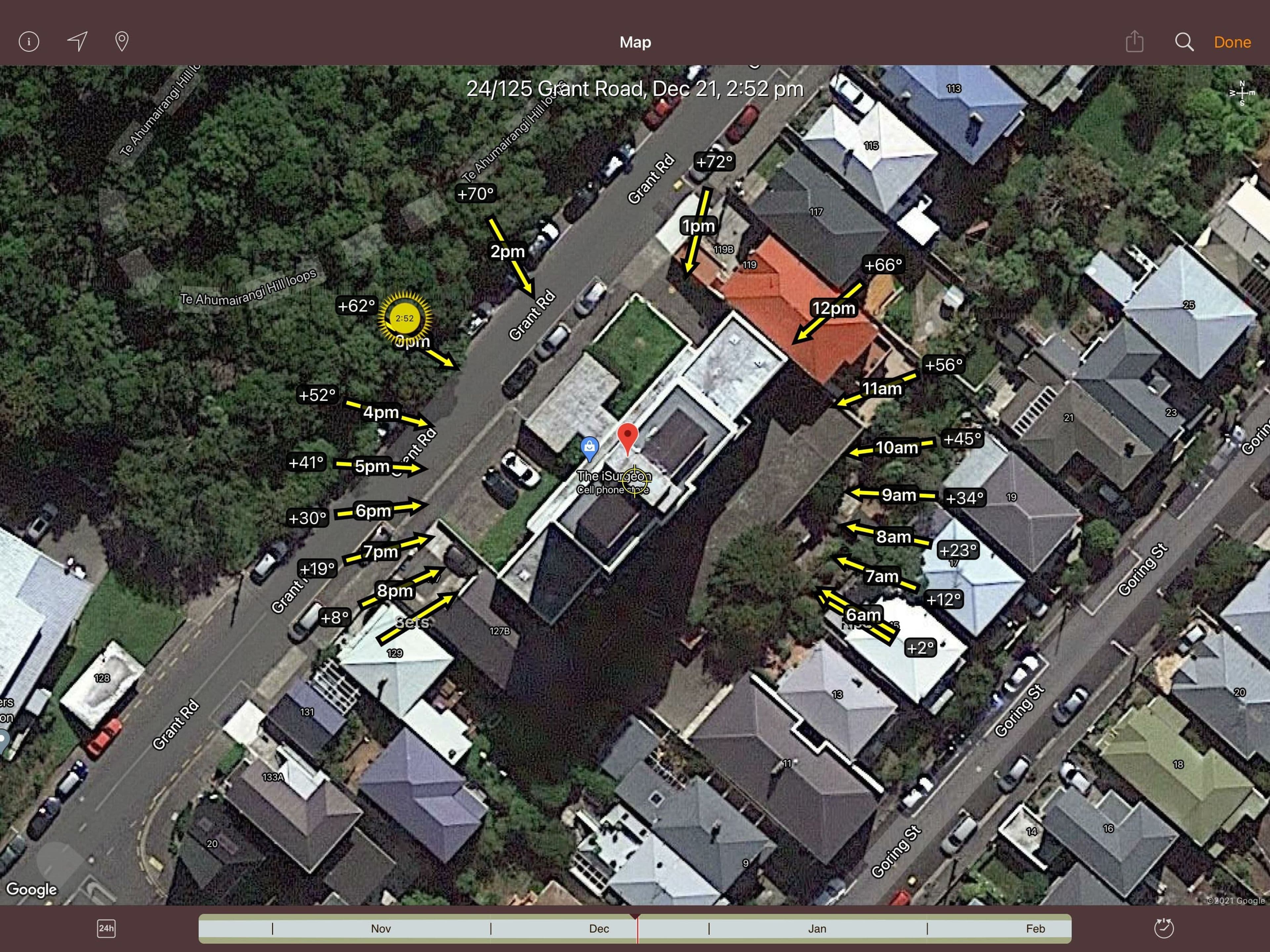Screen dimensions: 1270x952
Task: Tap the red location pin
Action: coord(627,437)
